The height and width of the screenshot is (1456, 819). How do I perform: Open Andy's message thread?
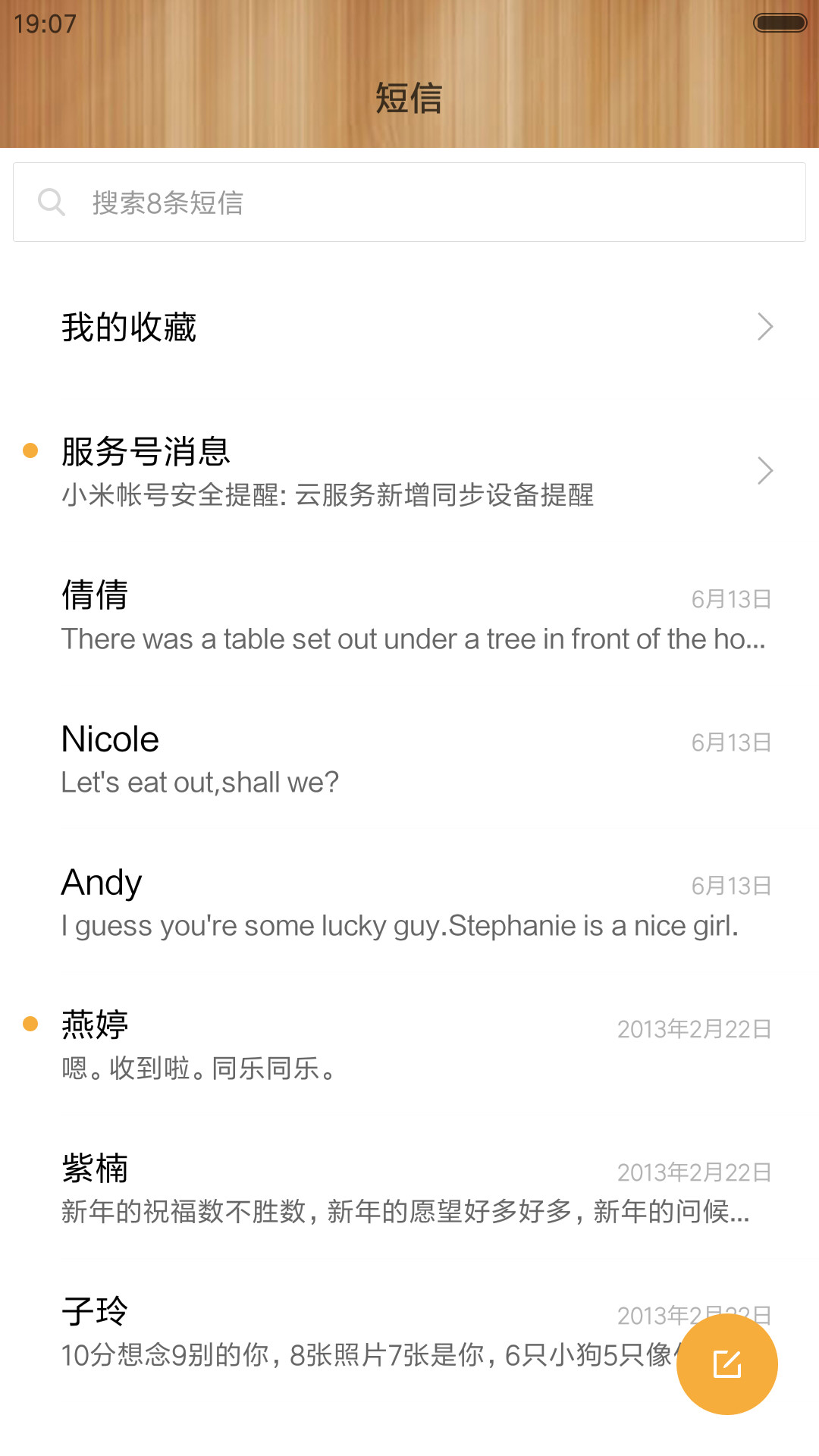(x=409, y=902)
